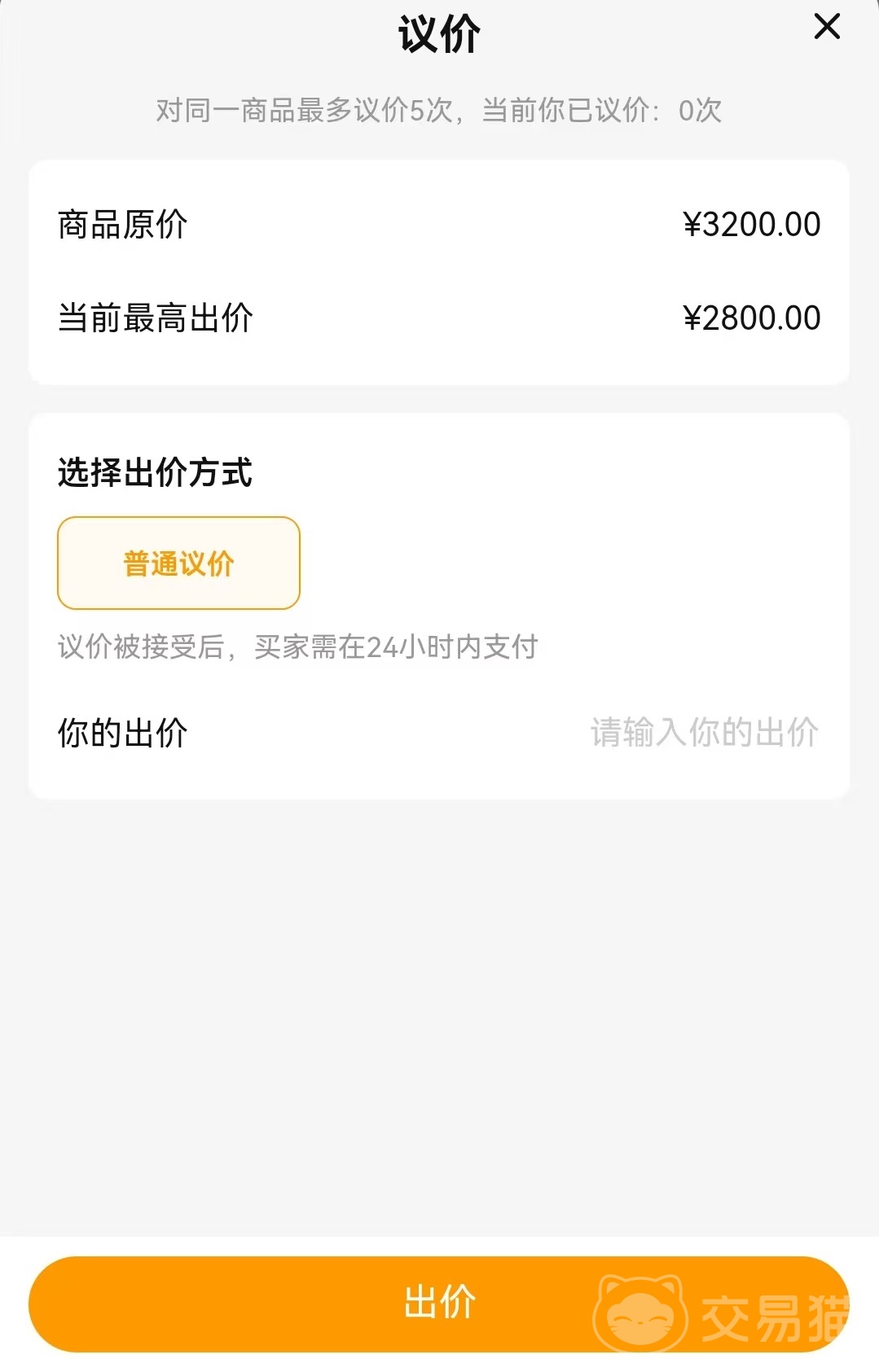Tap the 请输入你的出价 price field

(704, 732)
